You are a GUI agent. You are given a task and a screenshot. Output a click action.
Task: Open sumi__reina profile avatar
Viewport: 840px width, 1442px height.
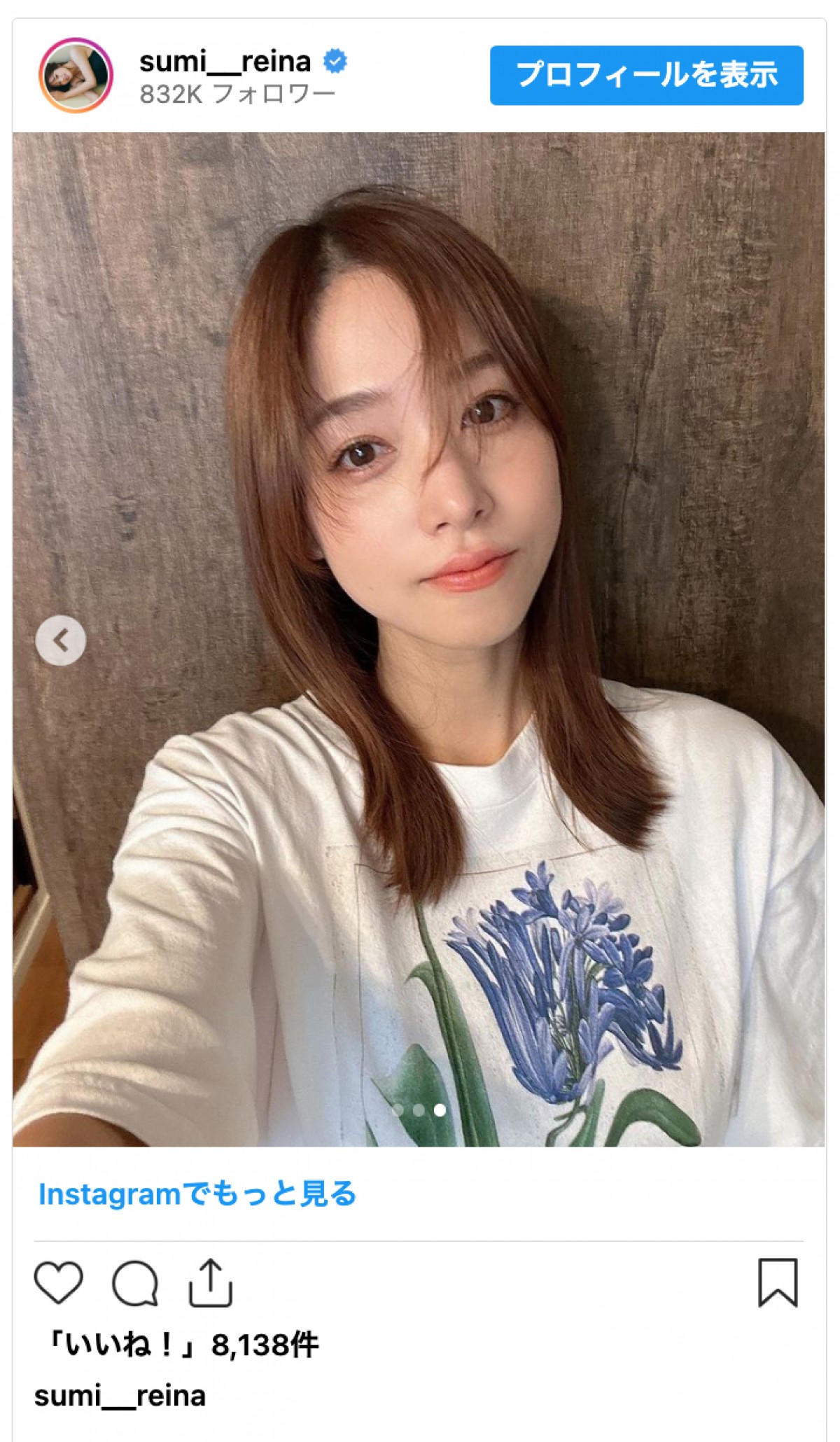click(76, 76)
